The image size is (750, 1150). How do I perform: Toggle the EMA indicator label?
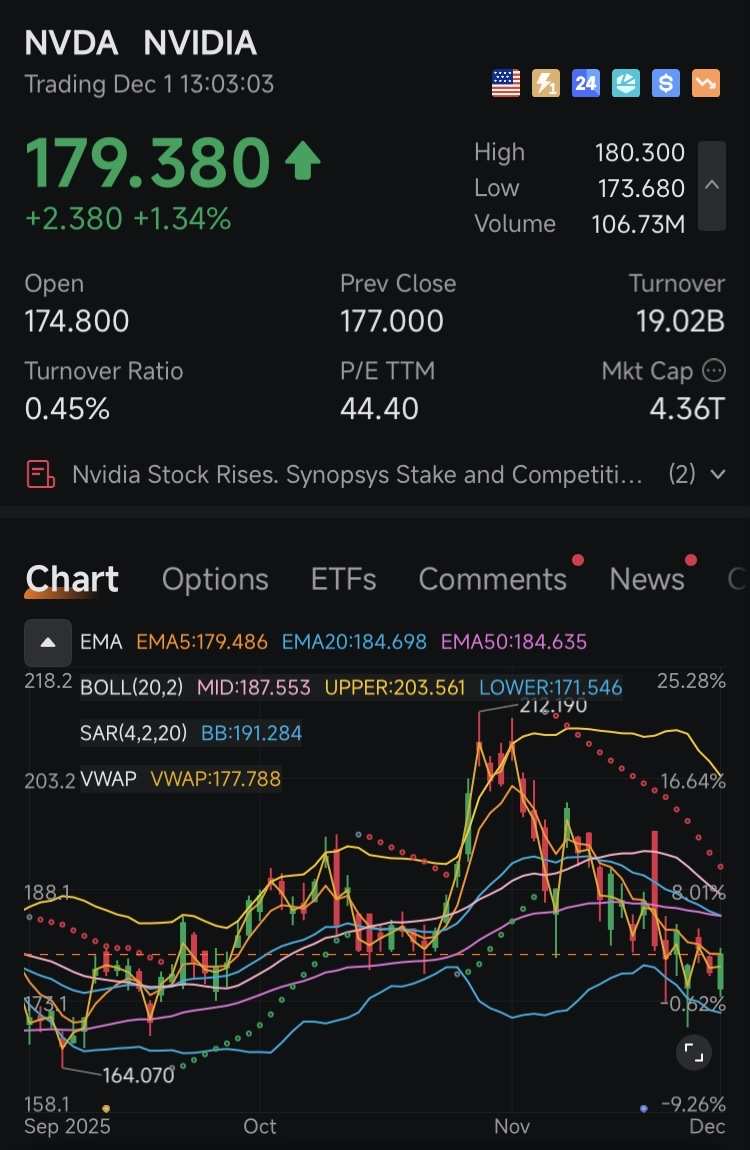pyautogui.click(x=101, y=642)
